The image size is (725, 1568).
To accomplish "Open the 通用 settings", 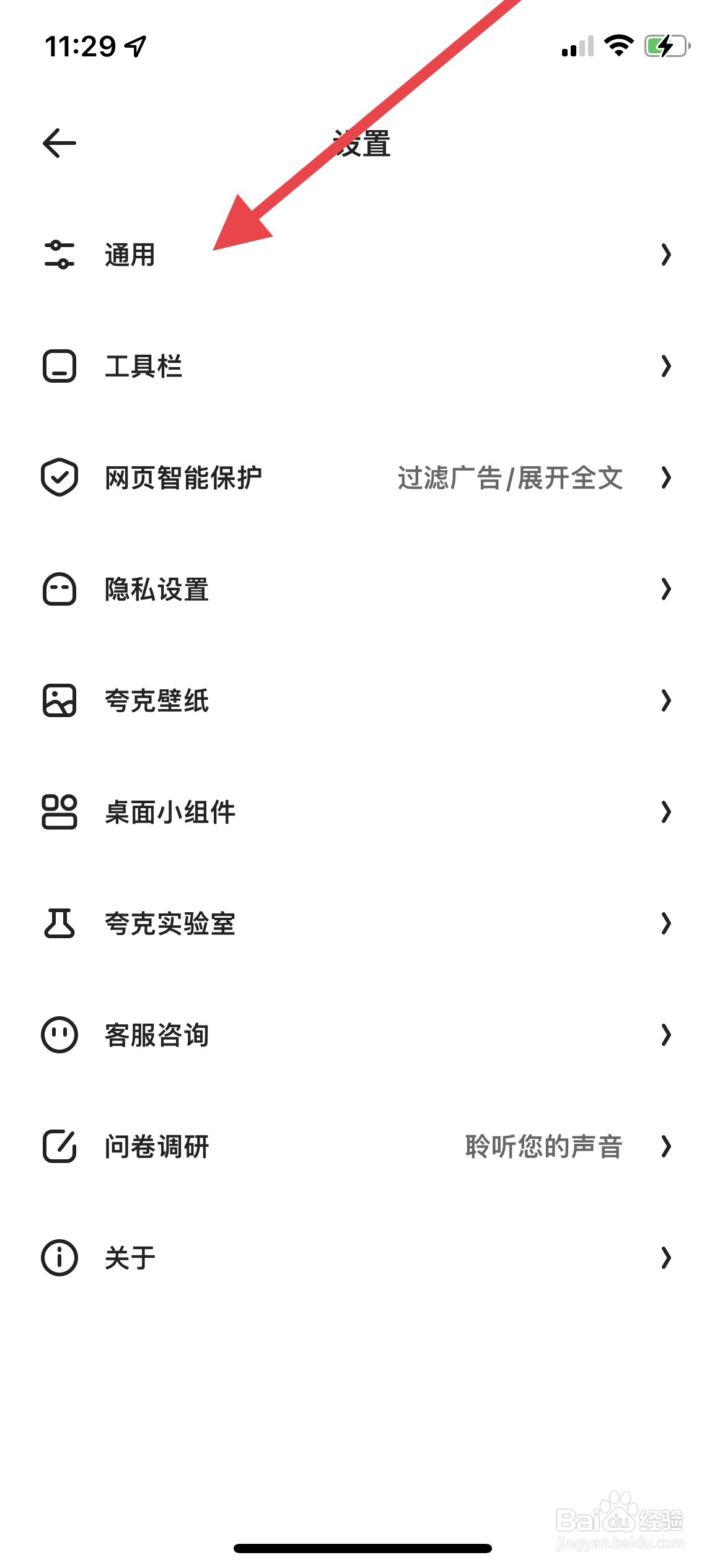I will (130, 255).
